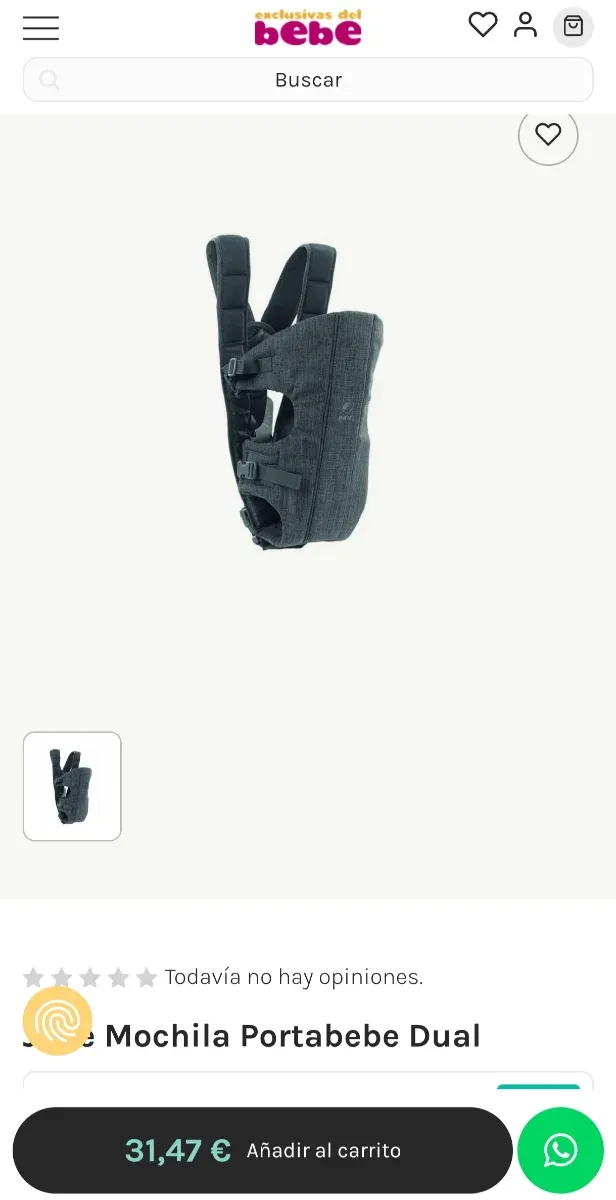
Task: Tap the Buscar search field
Action: pos(308,80)
